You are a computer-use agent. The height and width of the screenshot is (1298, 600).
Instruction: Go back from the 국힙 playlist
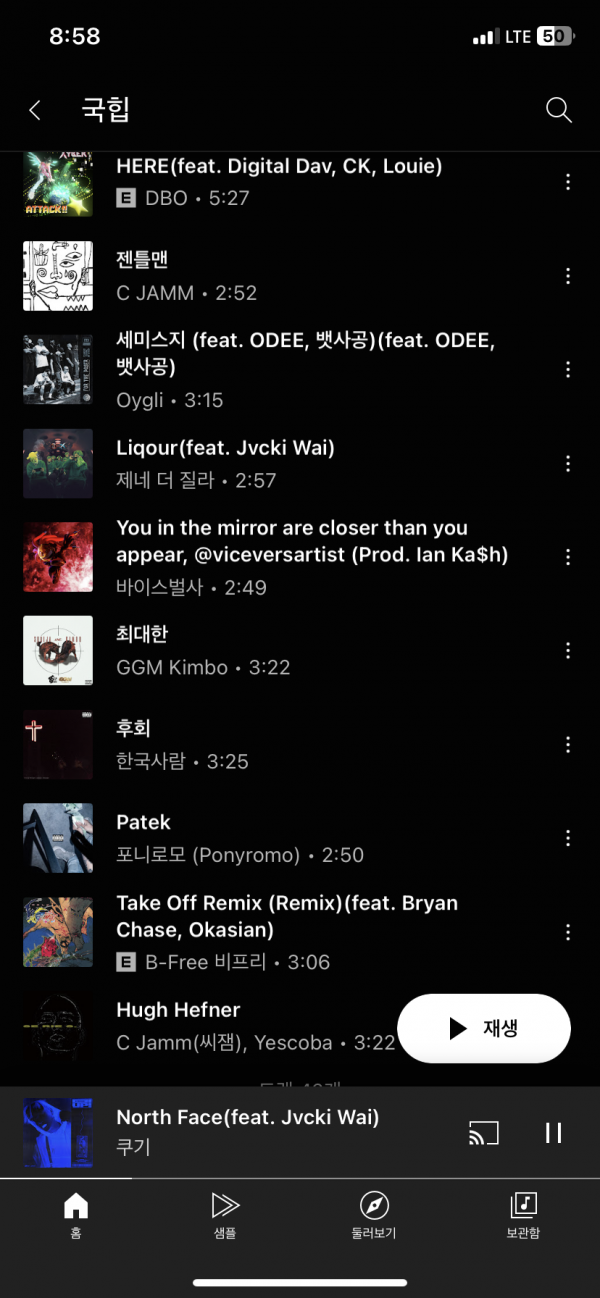(x=35, y=110)
